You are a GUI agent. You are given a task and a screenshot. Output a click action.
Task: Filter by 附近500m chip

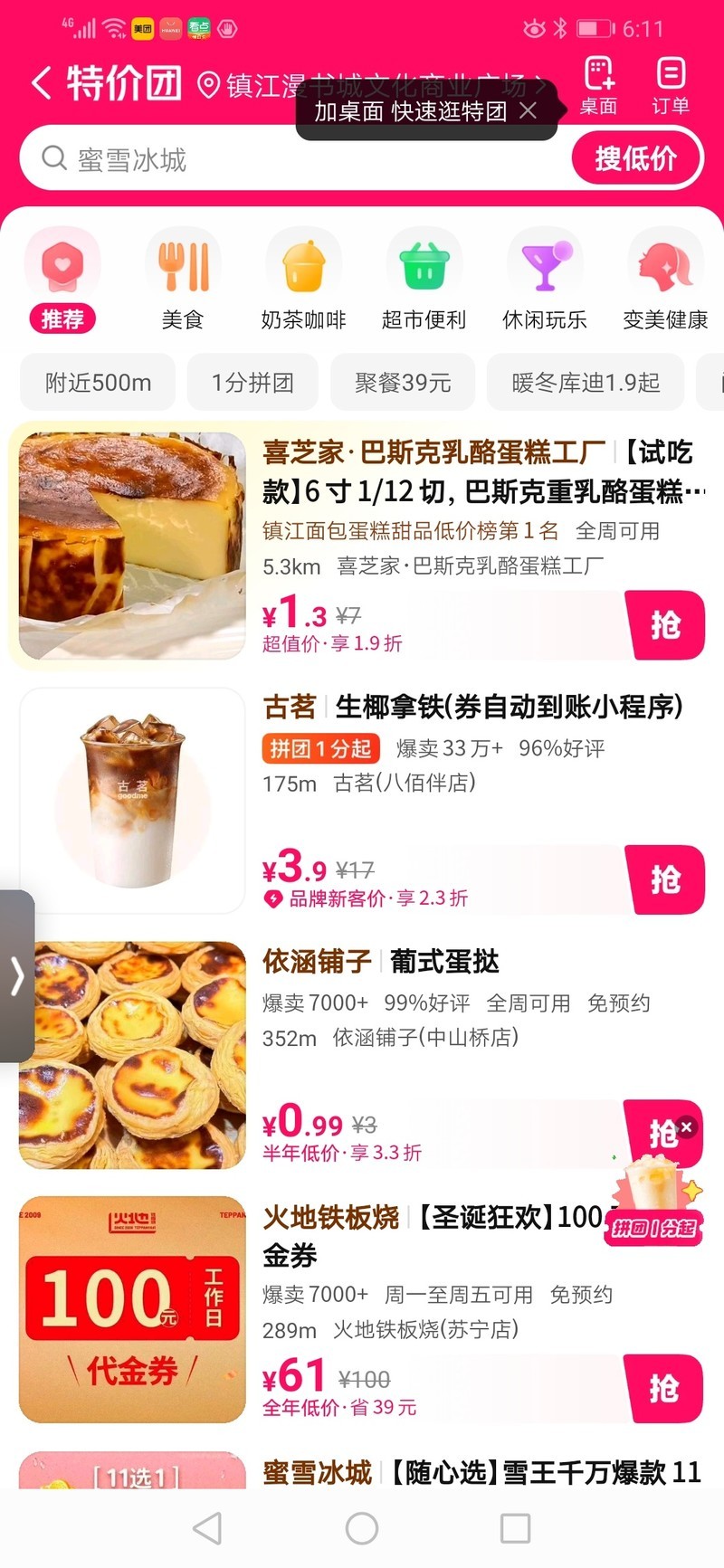point(99,383)
